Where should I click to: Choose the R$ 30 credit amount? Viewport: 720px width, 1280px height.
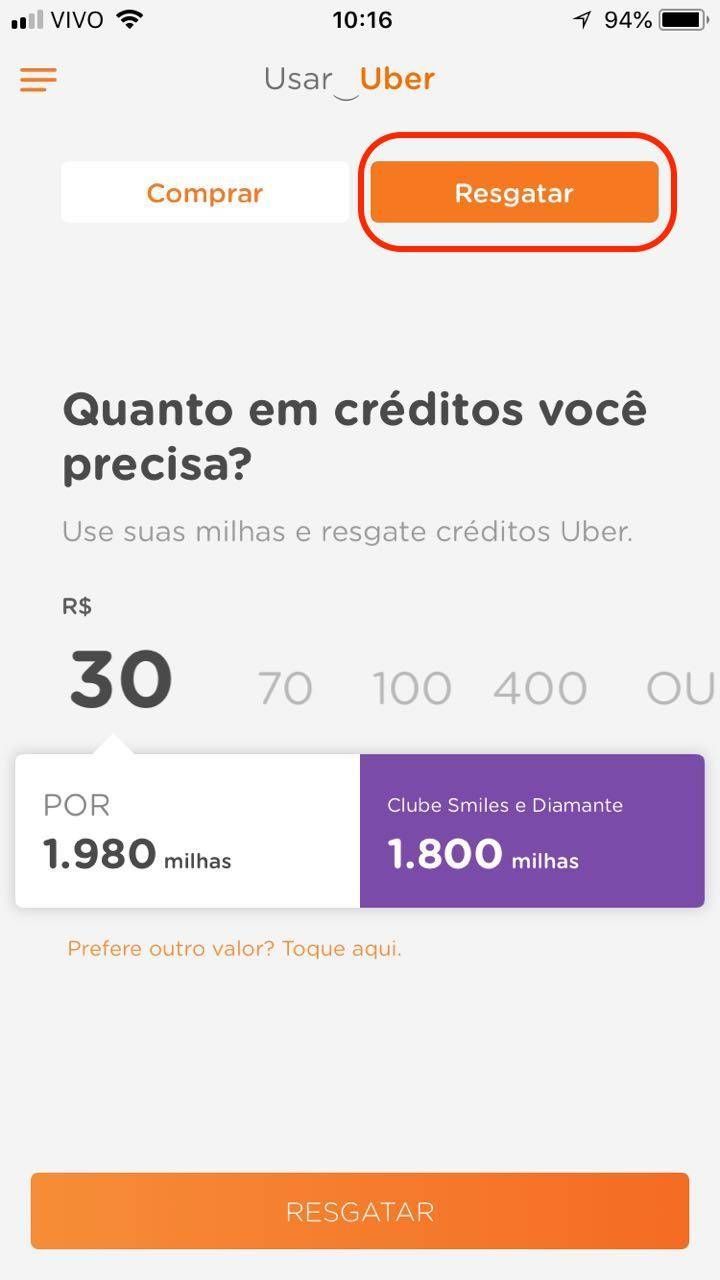click(x=121, y=680)
